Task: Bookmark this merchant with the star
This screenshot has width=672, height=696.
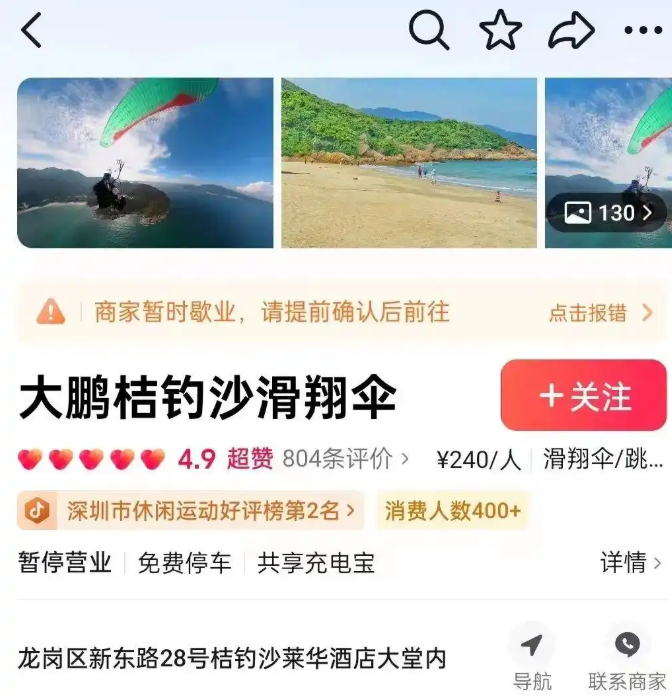Action: click(x=500, y=31)
